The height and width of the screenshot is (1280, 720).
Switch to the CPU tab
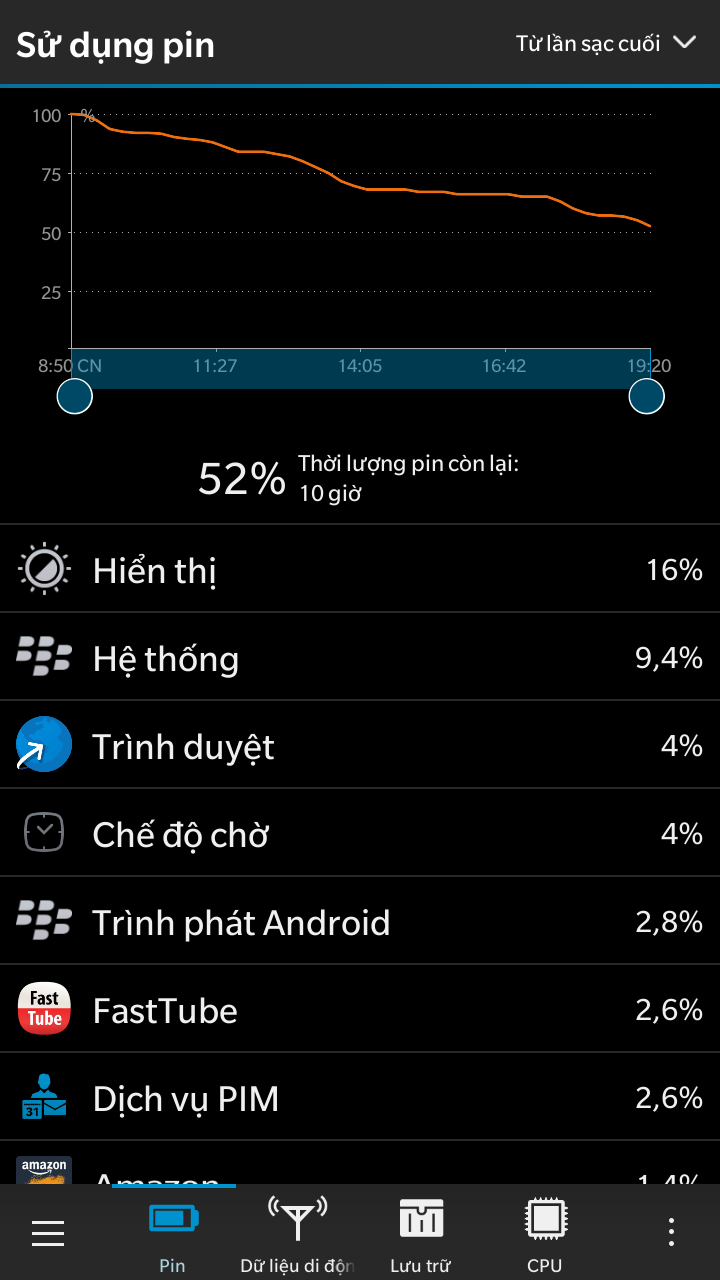point(545,1233)
